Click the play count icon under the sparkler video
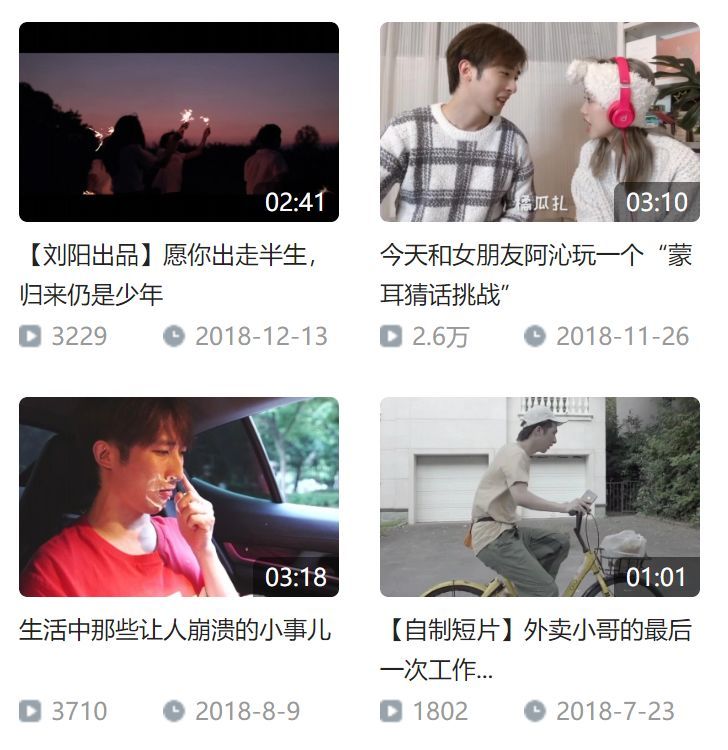Image resolution: width=728 pixels, height=750 pixels. (x=31, y=337)
